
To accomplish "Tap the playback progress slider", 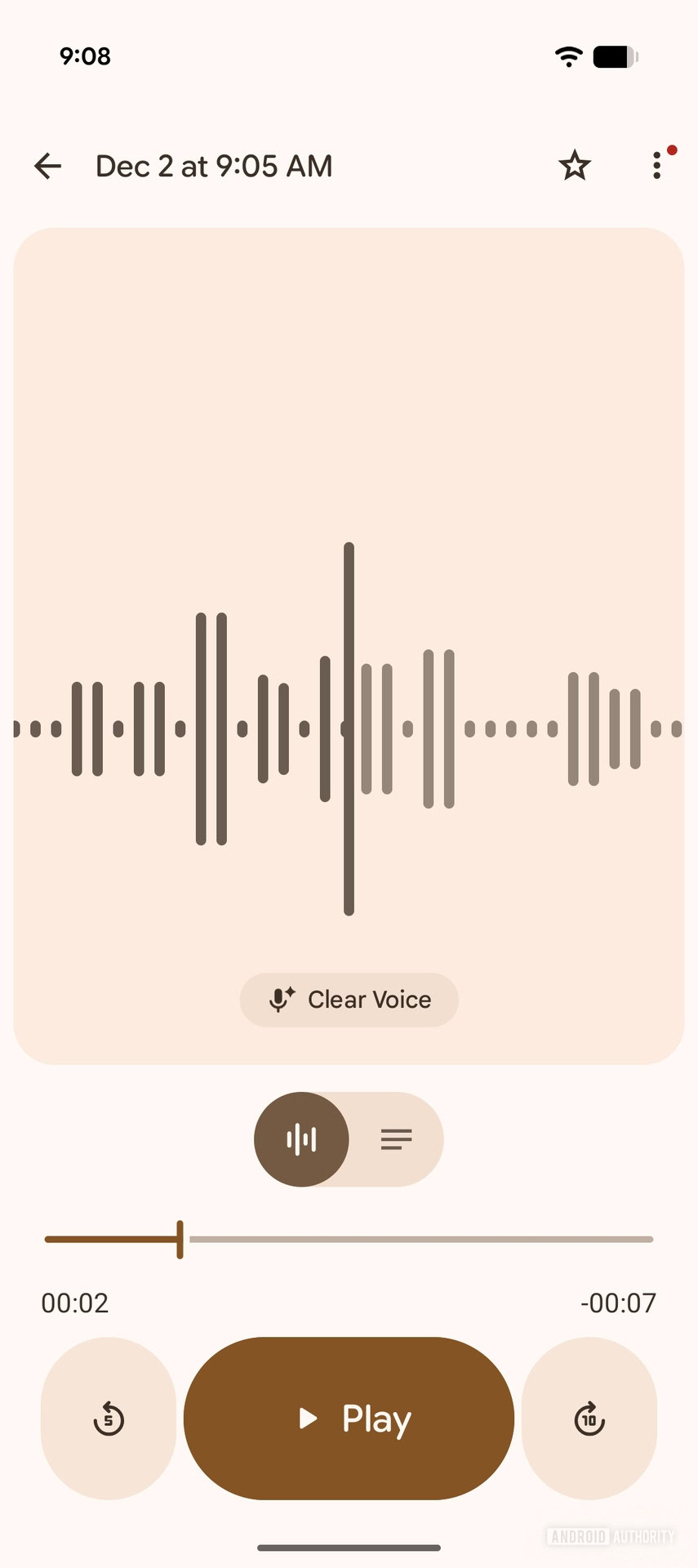I will (x=349, y=1239).
